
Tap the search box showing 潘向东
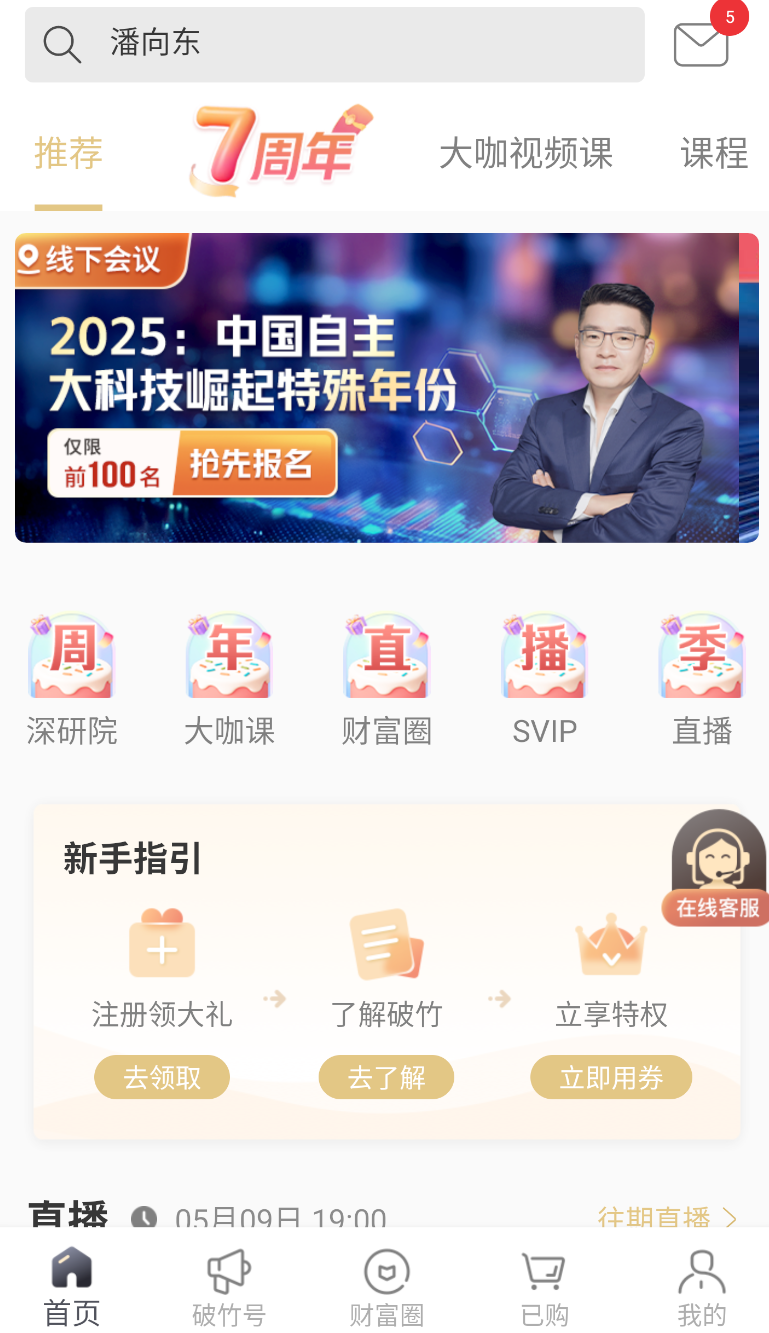click(x=335, y=44)
